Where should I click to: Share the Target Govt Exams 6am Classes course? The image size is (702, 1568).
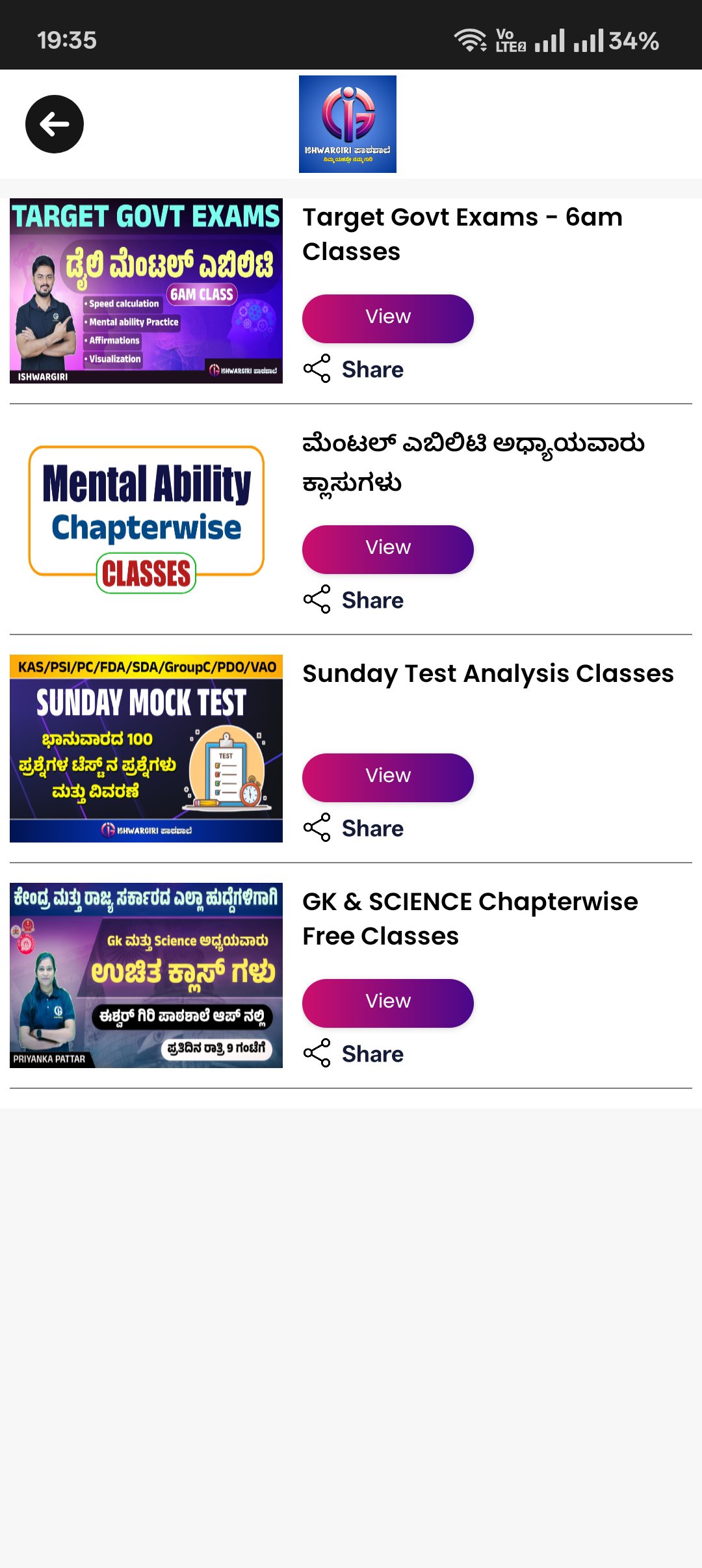(x=354, y=369)
